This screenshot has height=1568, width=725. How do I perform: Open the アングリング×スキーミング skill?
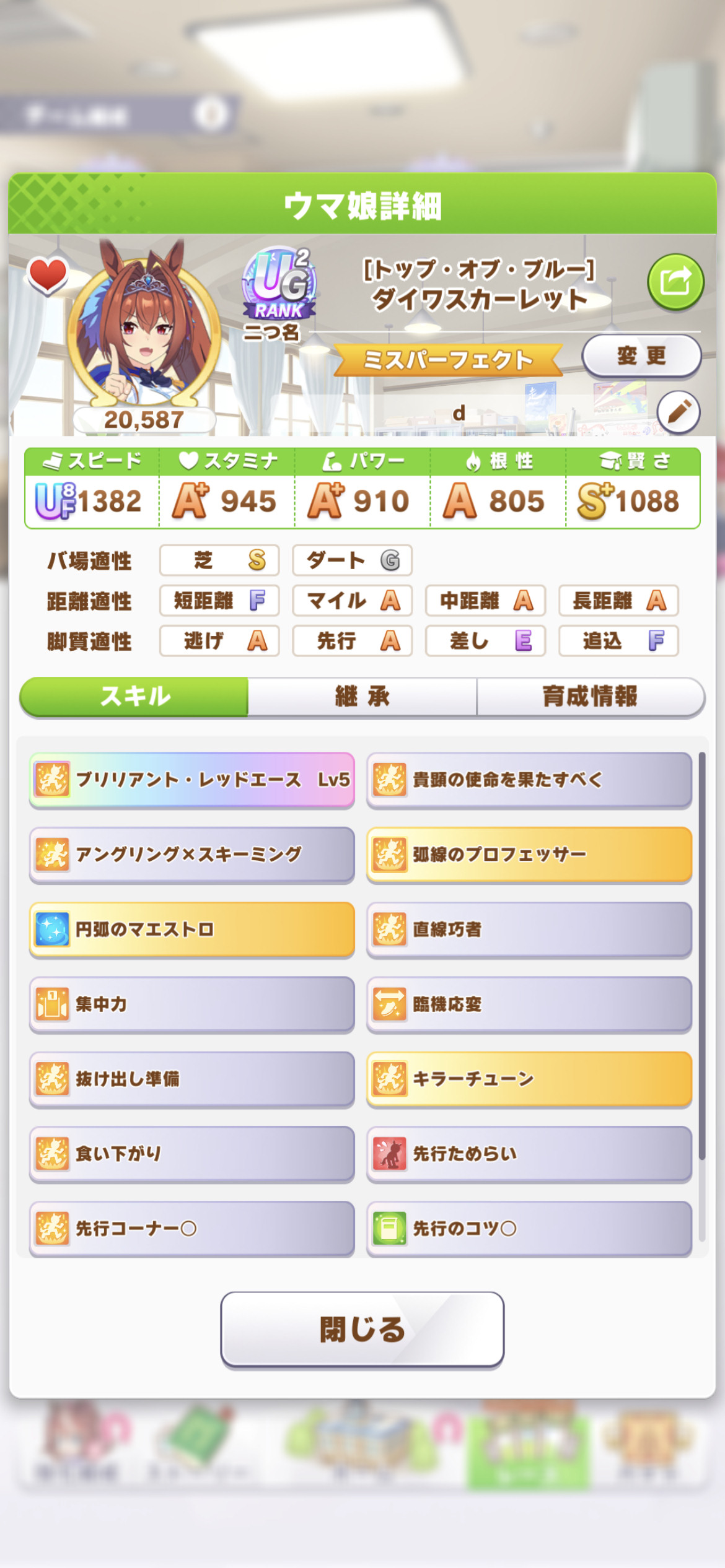click(x=192, y=855)
